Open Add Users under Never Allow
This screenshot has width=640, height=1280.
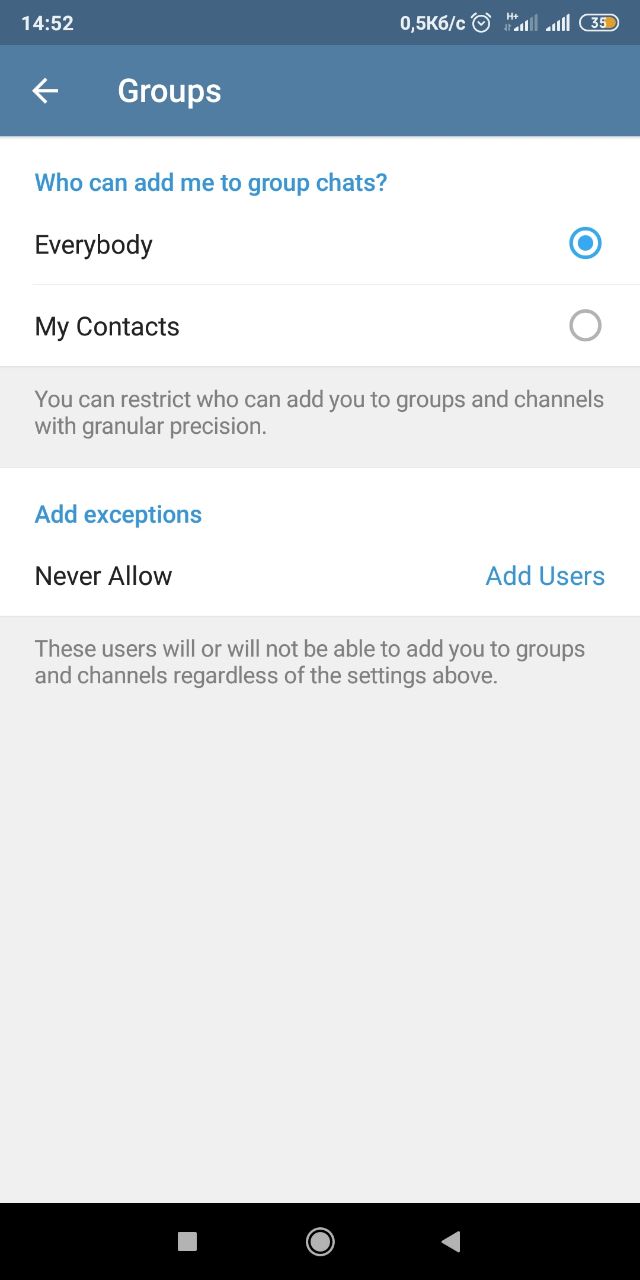(x=545, y=576)
